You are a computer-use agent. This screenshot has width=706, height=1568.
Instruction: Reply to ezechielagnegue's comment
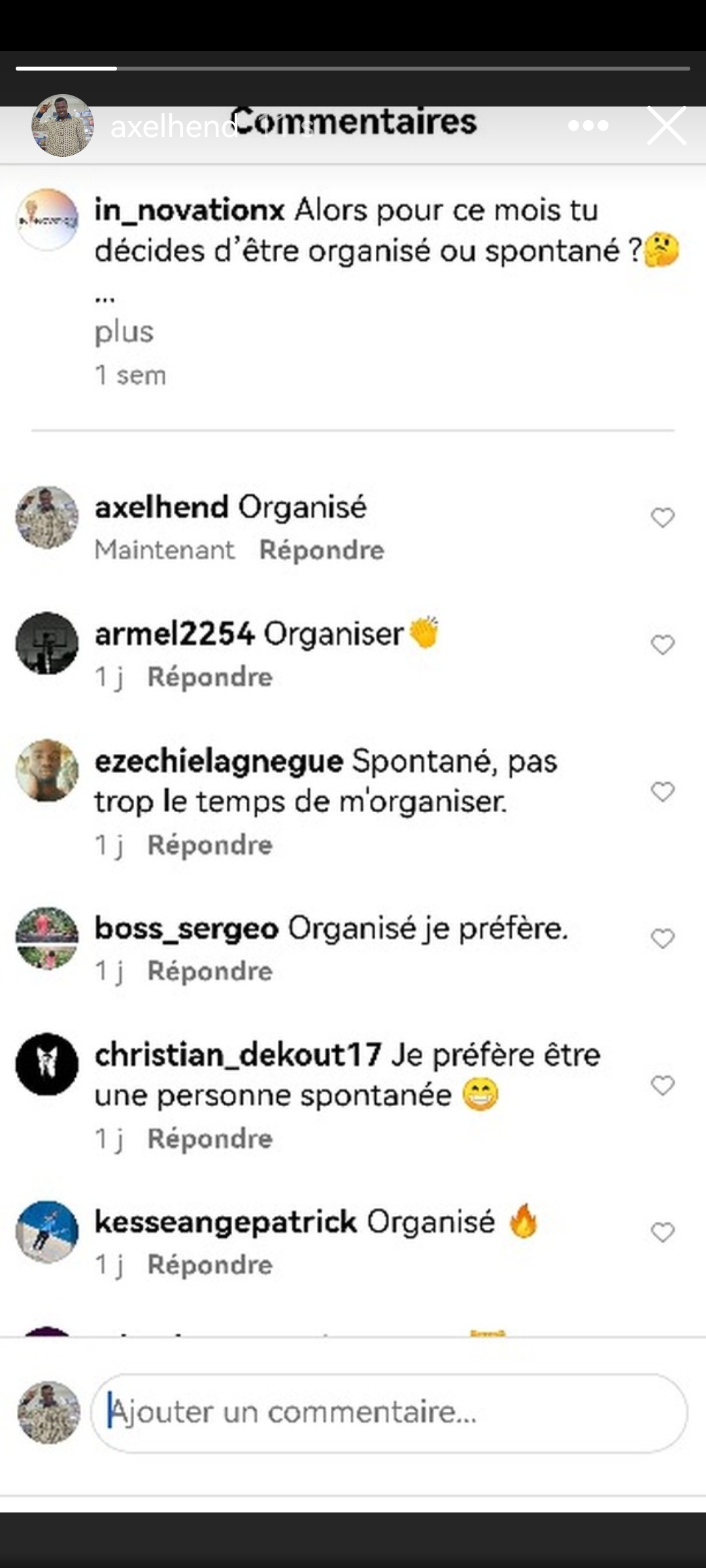tap(209, 845)
